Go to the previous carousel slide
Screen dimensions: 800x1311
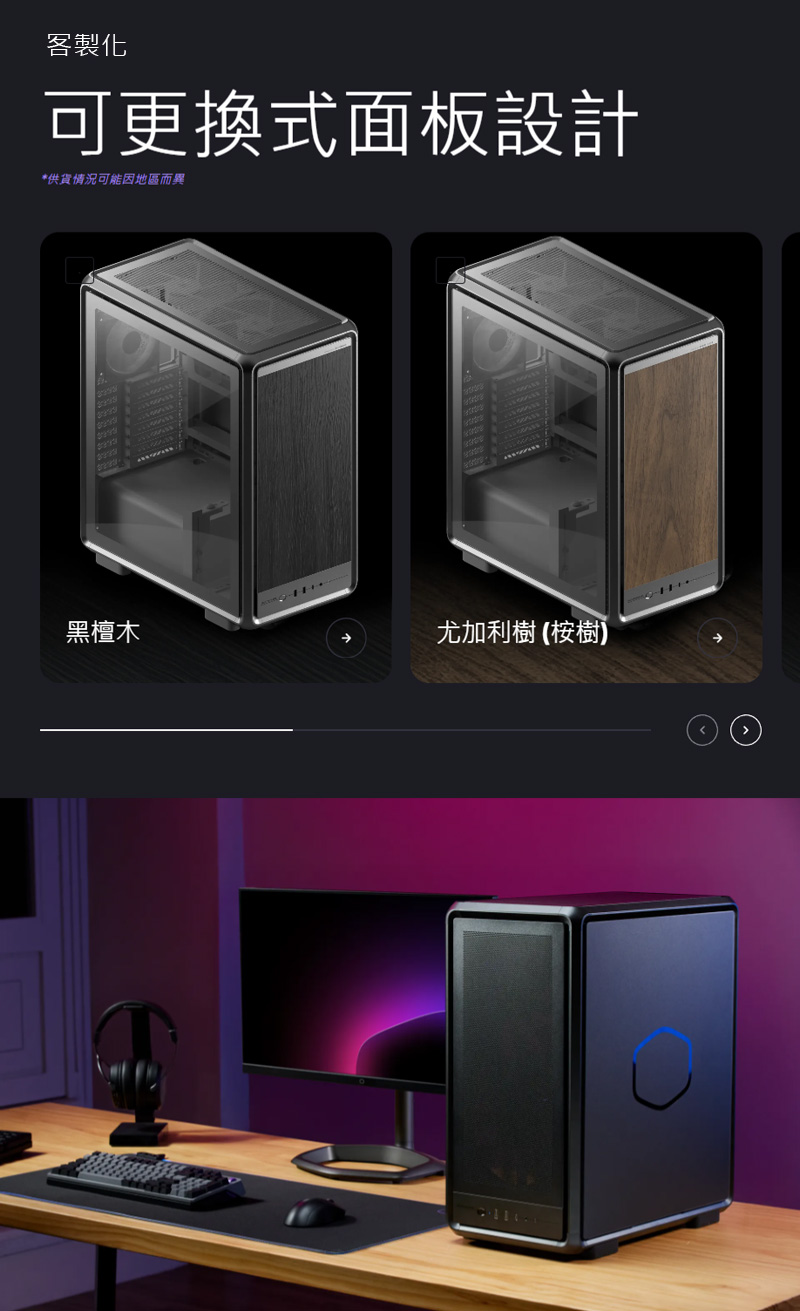pos(702,731)
